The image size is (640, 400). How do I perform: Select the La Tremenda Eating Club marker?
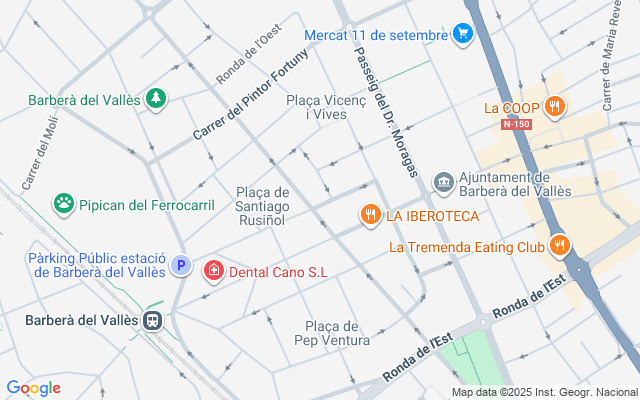(558, 245)
